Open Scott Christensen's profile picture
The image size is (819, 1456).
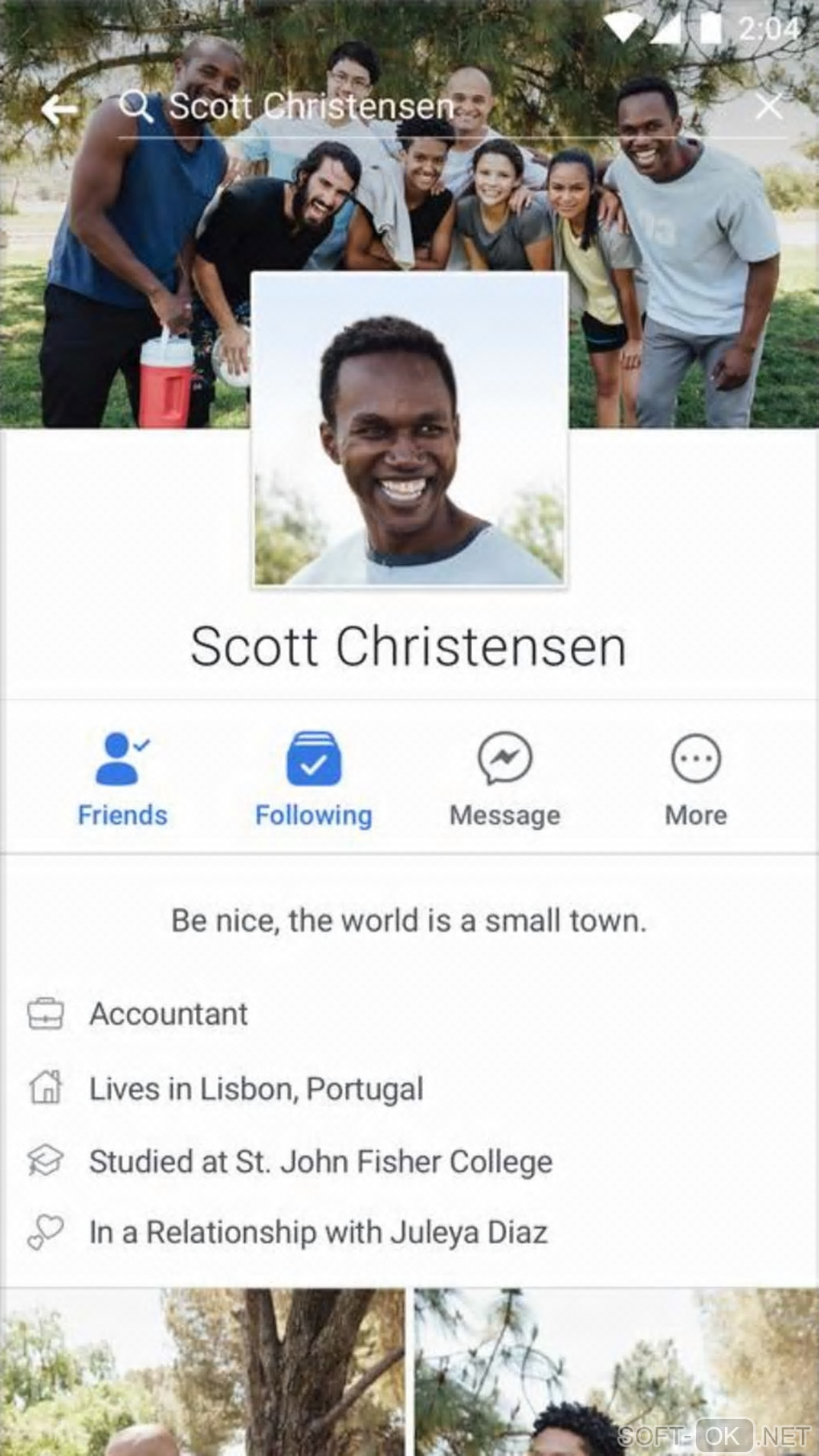[409, 430]
